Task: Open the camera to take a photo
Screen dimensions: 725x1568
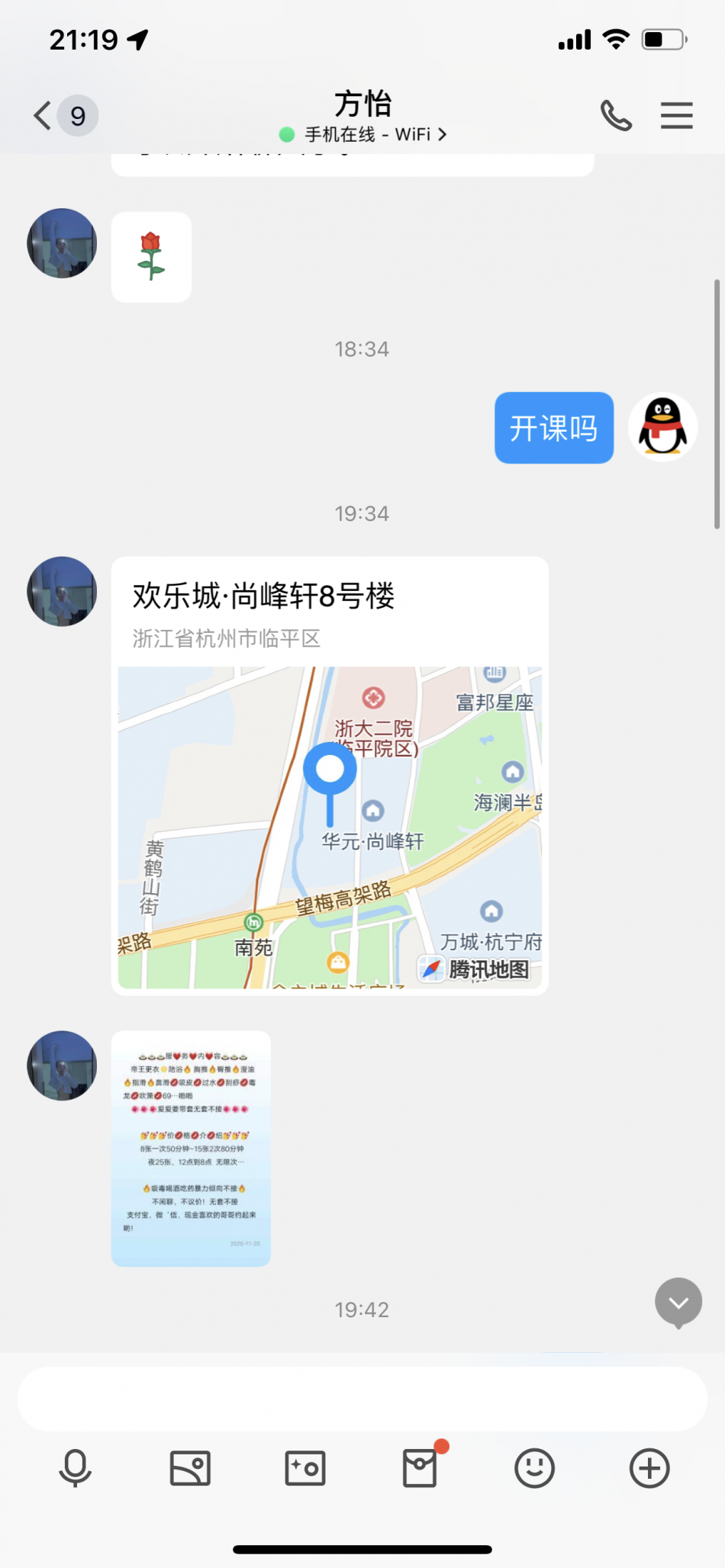Action: coord(305,1468)
